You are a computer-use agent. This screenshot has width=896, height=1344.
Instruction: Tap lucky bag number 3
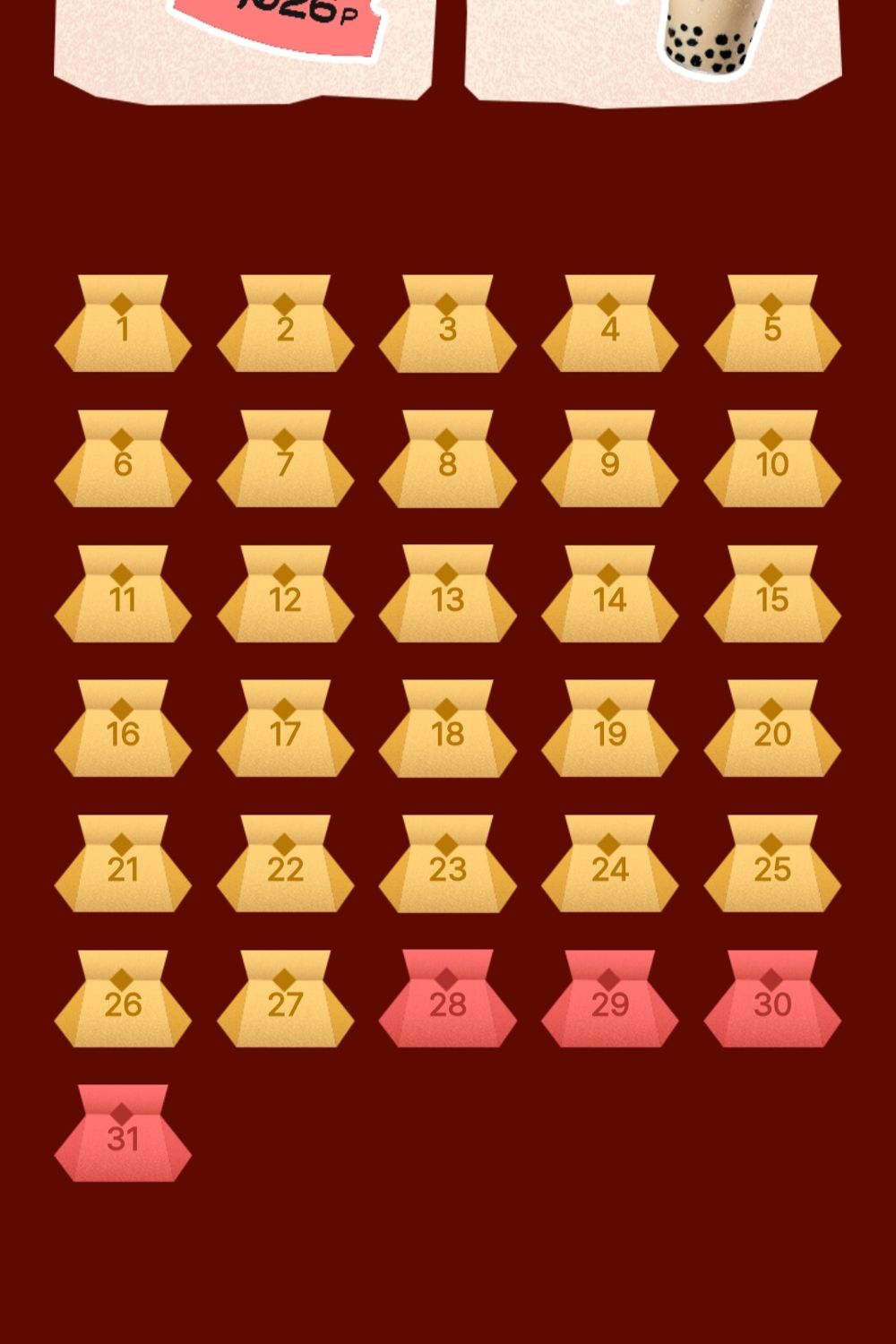point(448,325)
